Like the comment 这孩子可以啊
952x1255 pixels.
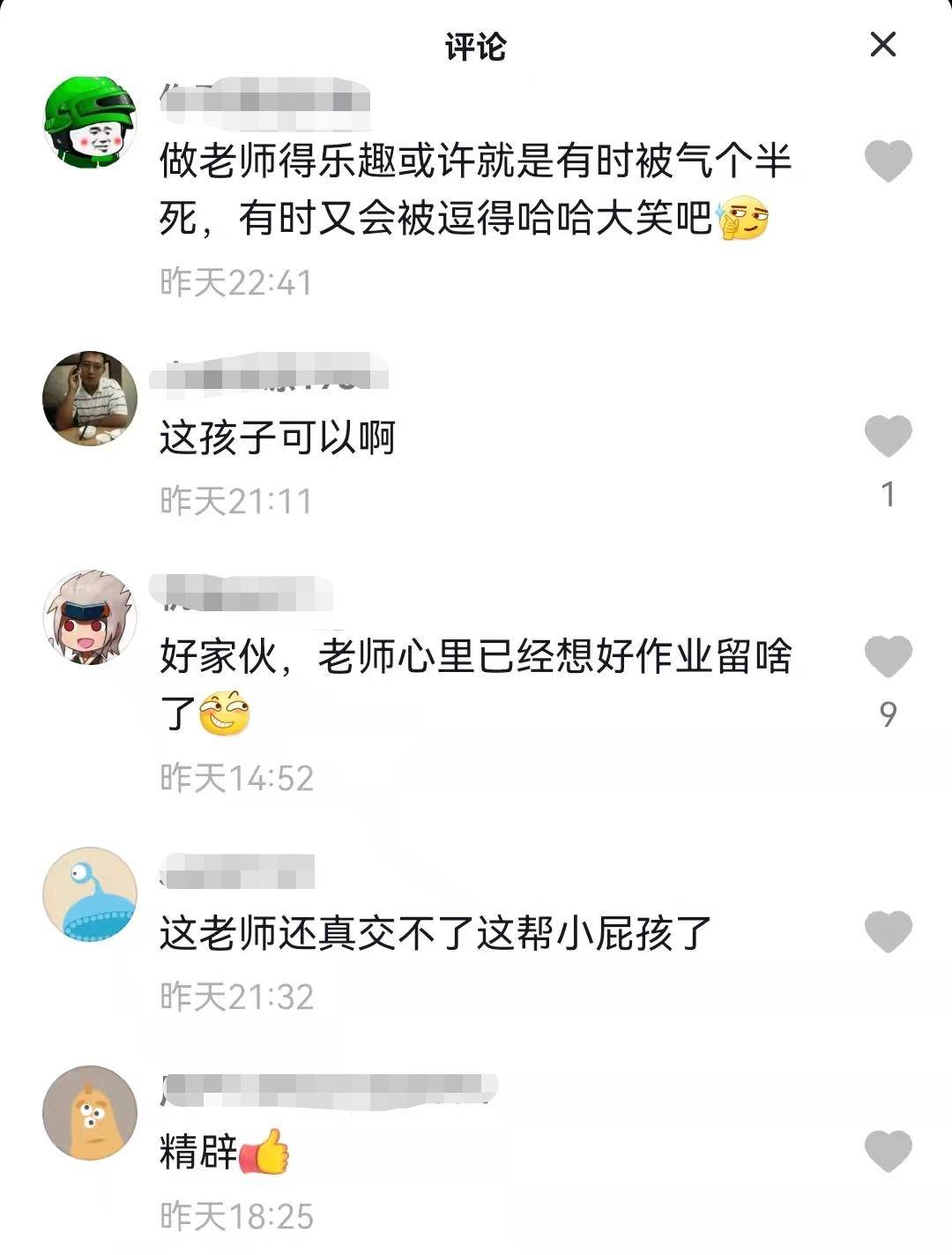tap(888, 436)
